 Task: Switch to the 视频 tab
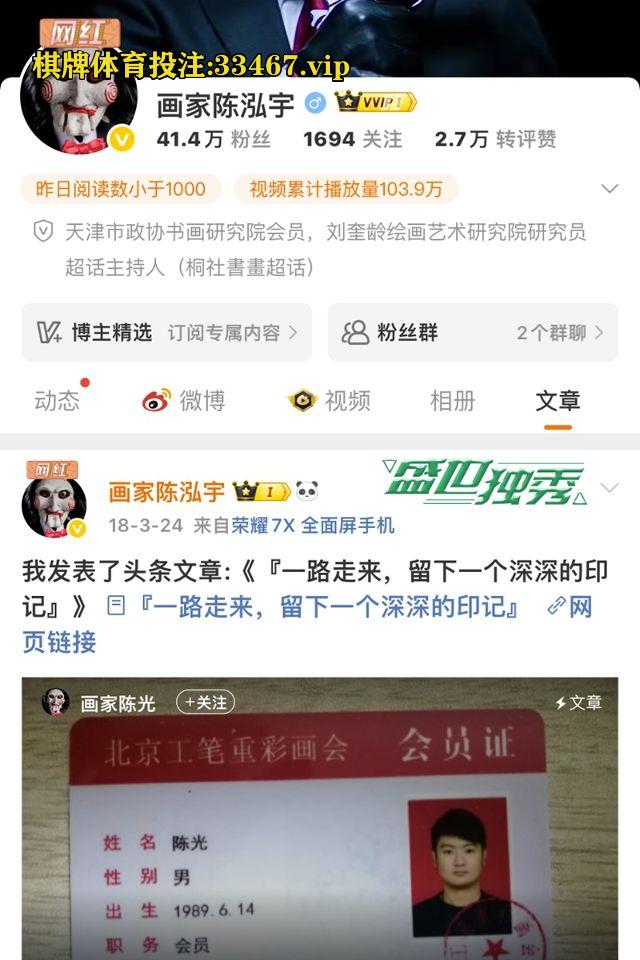click(330, 401)
